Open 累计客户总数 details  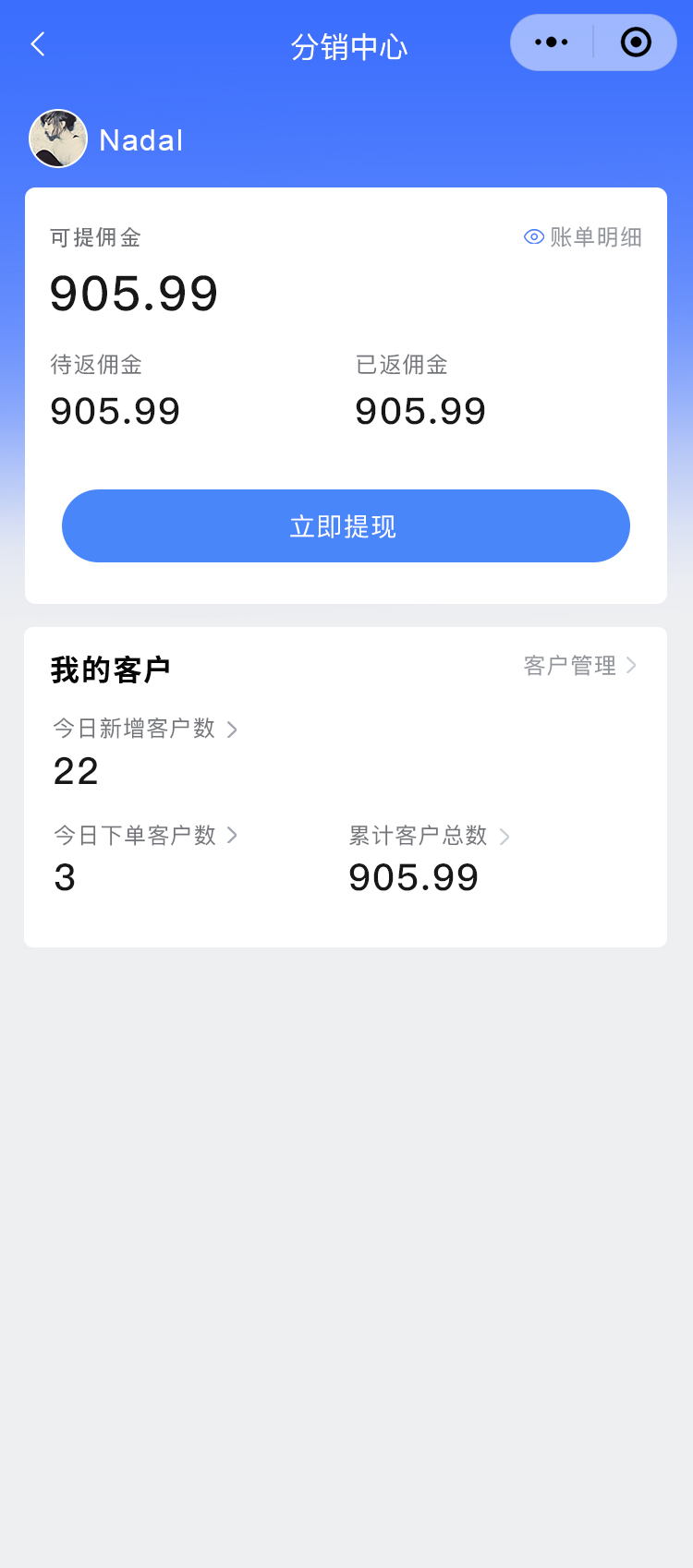click(x=429, y=836)
